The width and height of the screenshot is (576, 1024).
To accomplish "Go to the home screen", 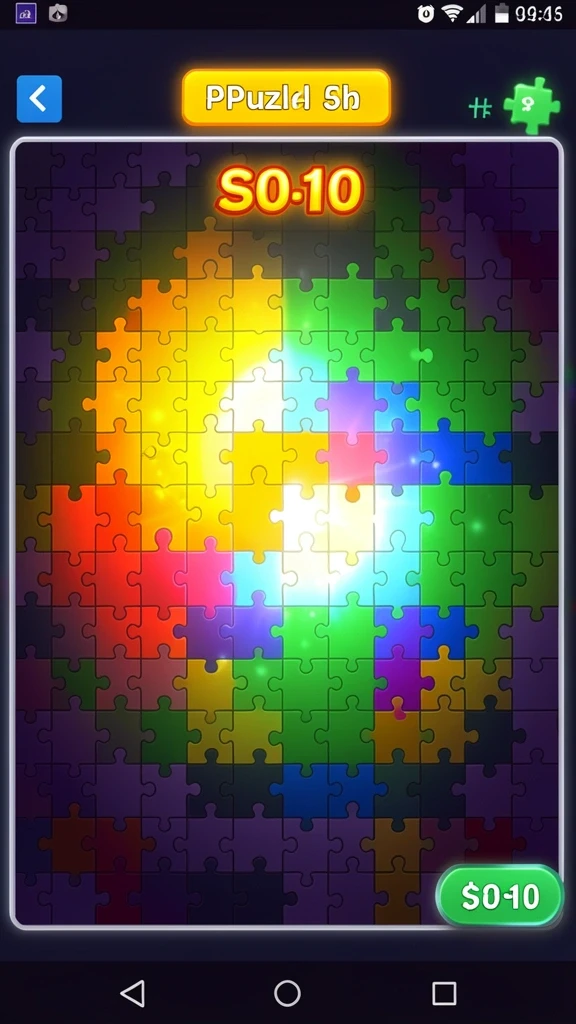I will pos(287,993).
